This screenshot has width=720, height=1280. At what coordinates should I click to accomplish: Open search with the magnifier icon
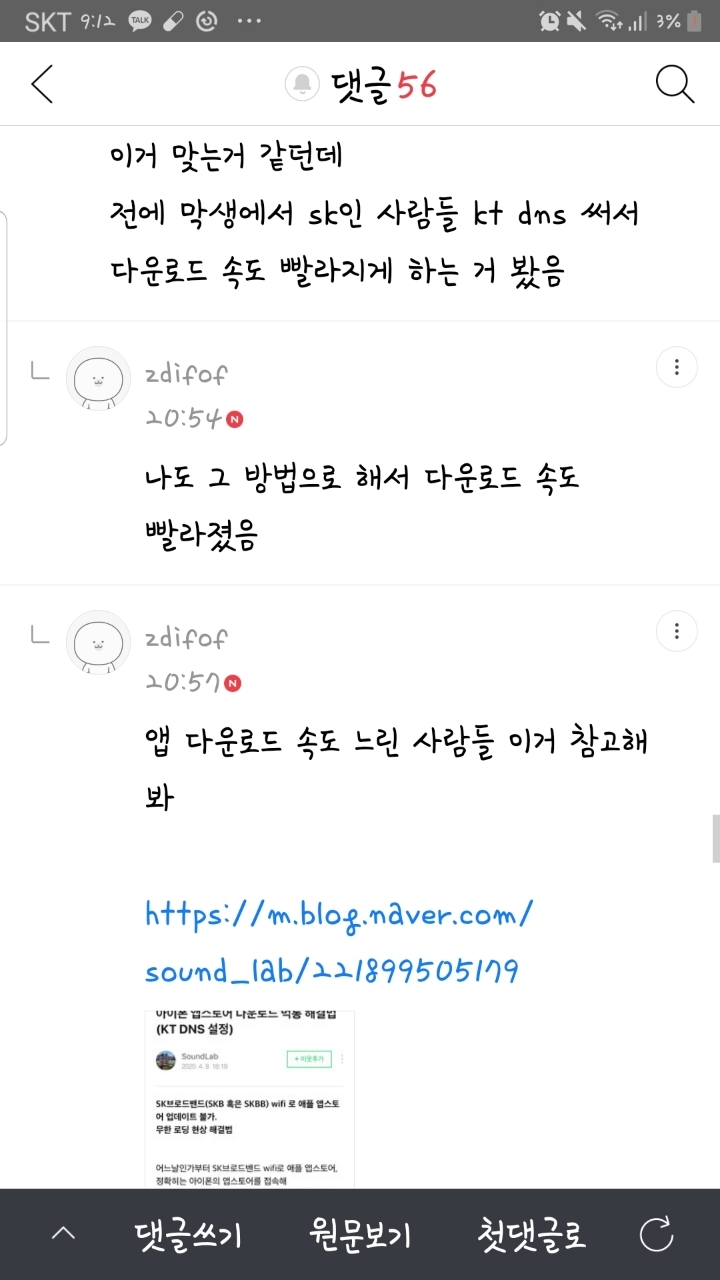(675, 85)
